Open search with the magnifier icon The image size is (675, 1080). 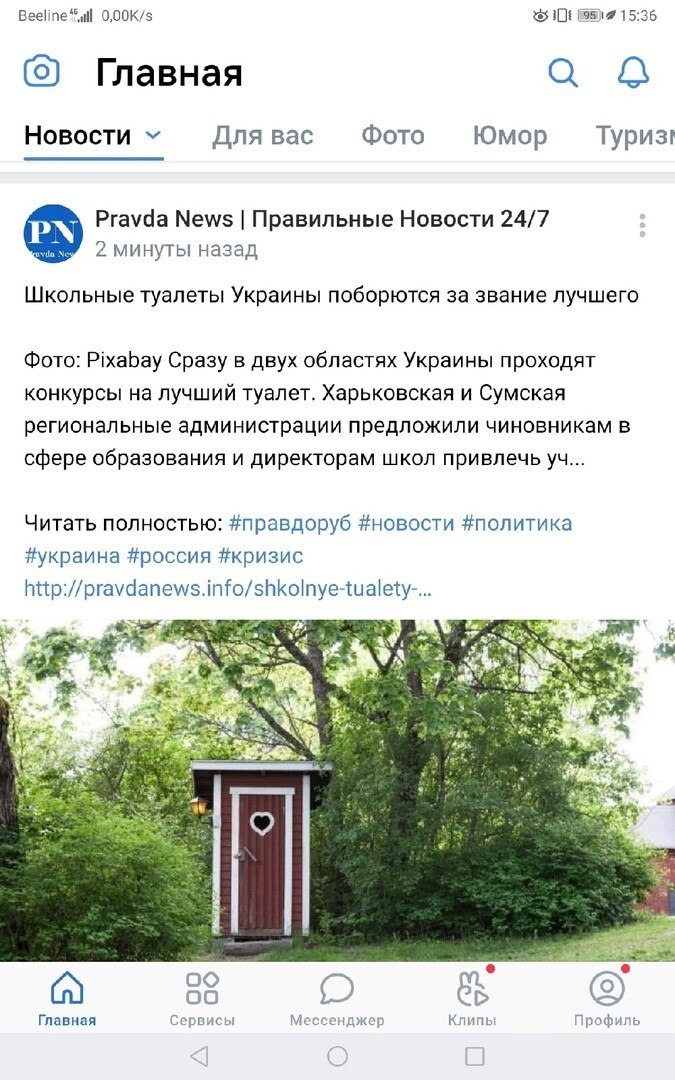point(563,72)
